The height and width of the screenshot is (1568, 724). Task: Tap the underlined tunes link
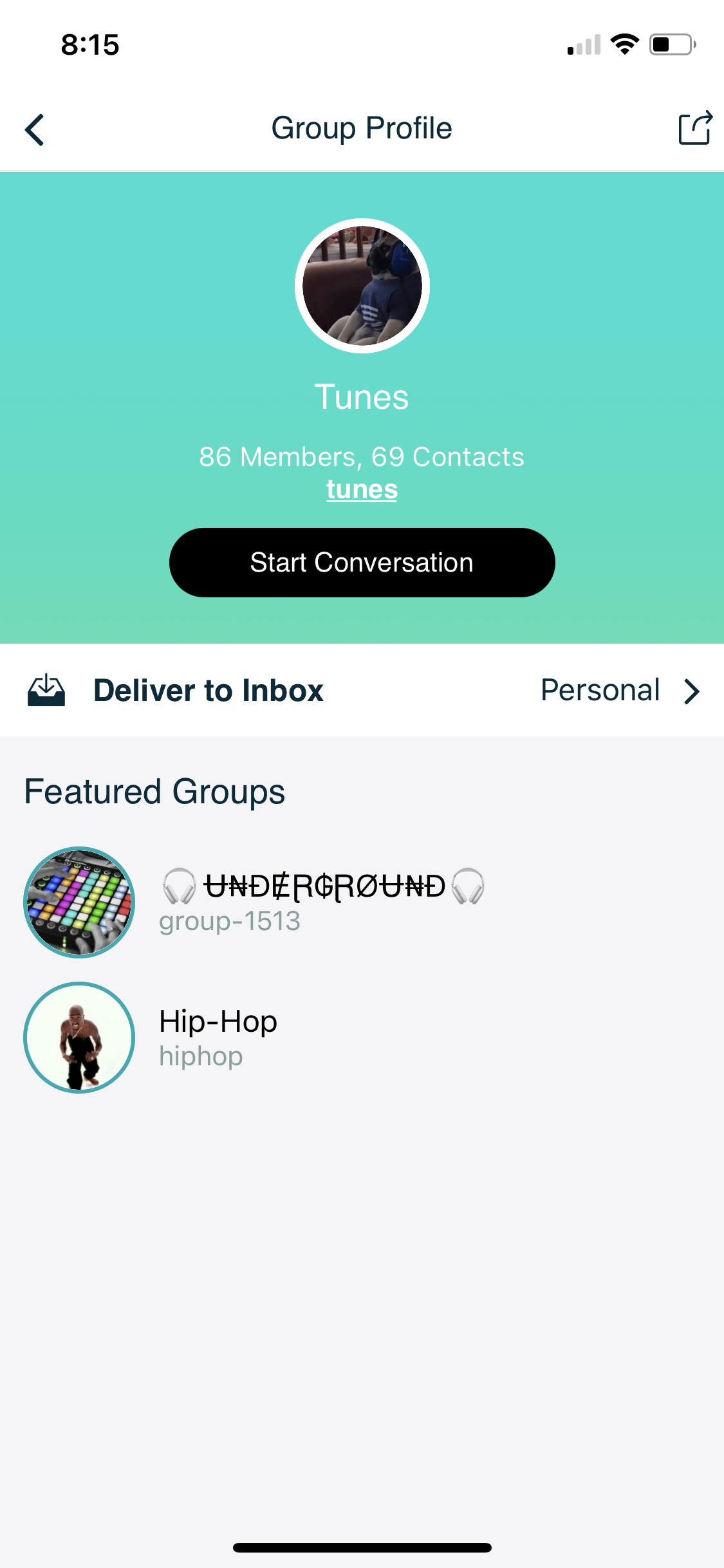click(362, 489)
